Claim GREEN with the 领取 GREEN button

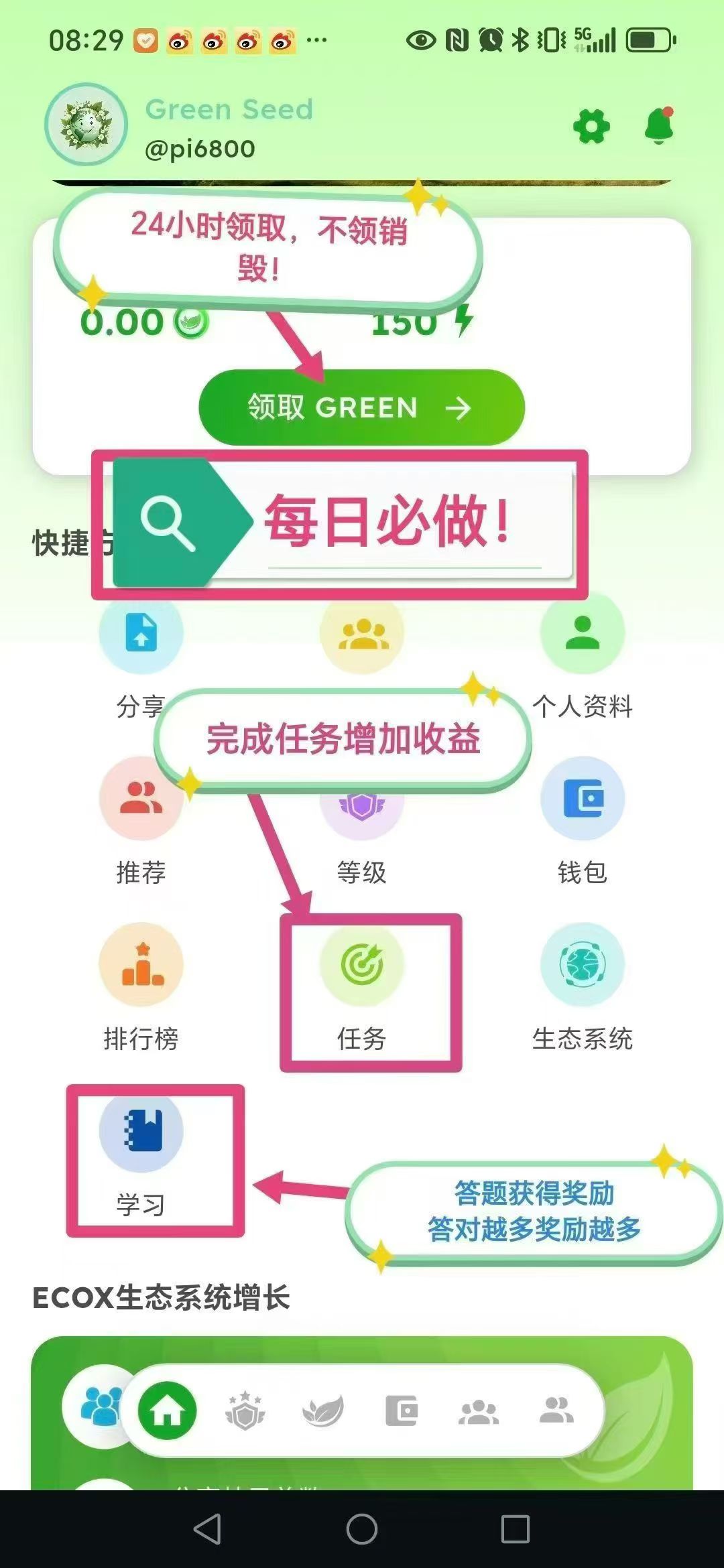pyautogui.click(x=361, y=407)
